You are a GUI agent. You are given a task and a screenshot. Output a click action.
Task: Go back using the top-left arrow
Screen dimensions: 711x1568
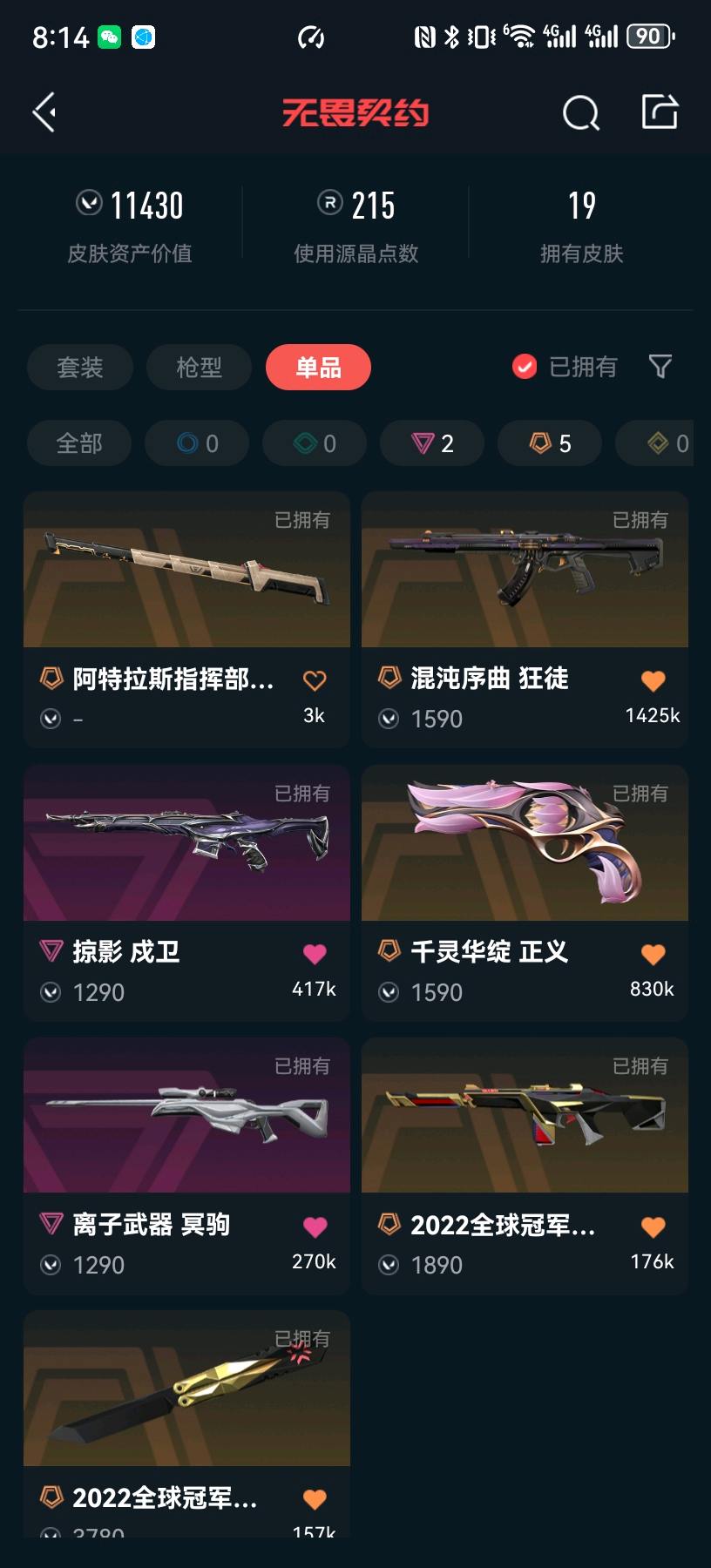pos(44,112)
